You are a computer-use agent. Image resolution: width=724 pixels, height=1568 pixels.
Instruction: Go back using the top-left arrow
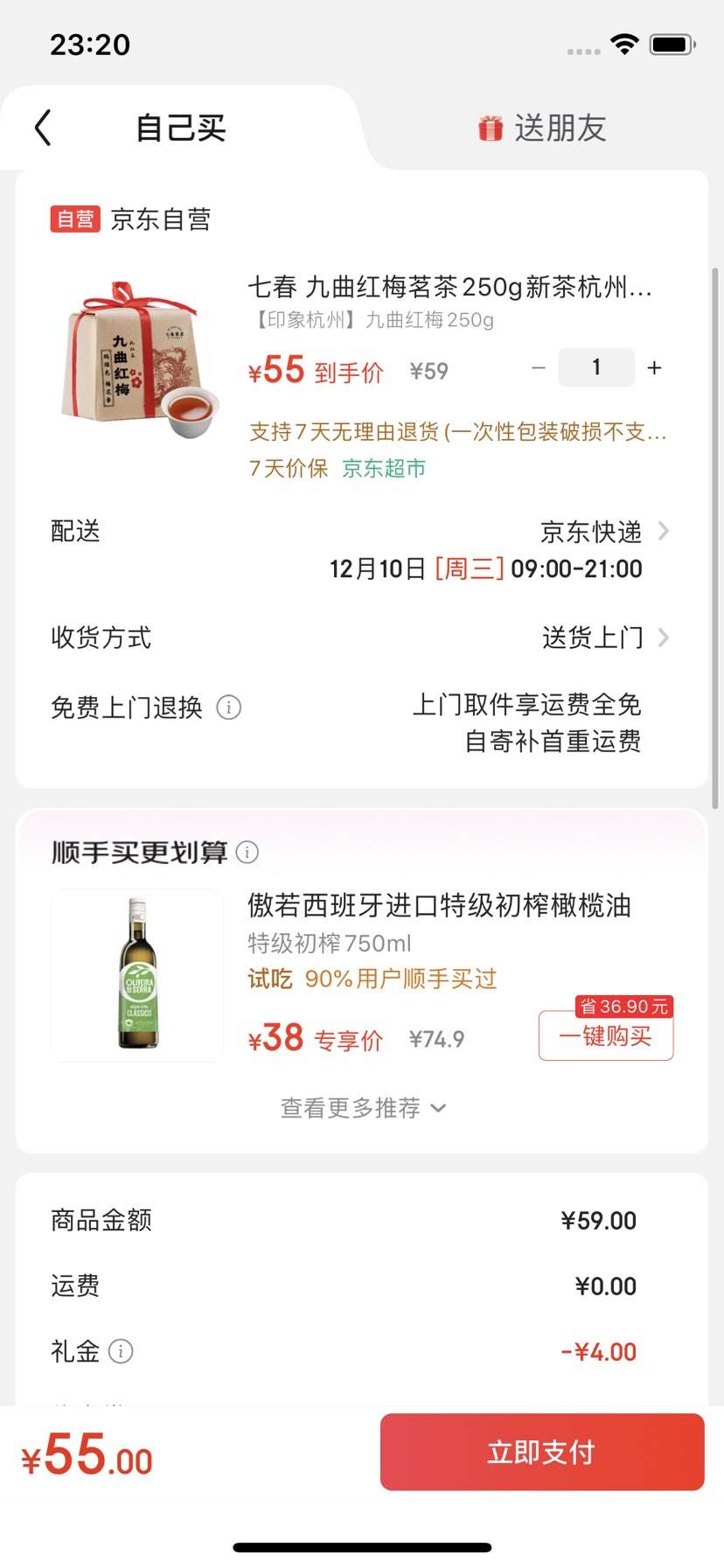(43, 128)
